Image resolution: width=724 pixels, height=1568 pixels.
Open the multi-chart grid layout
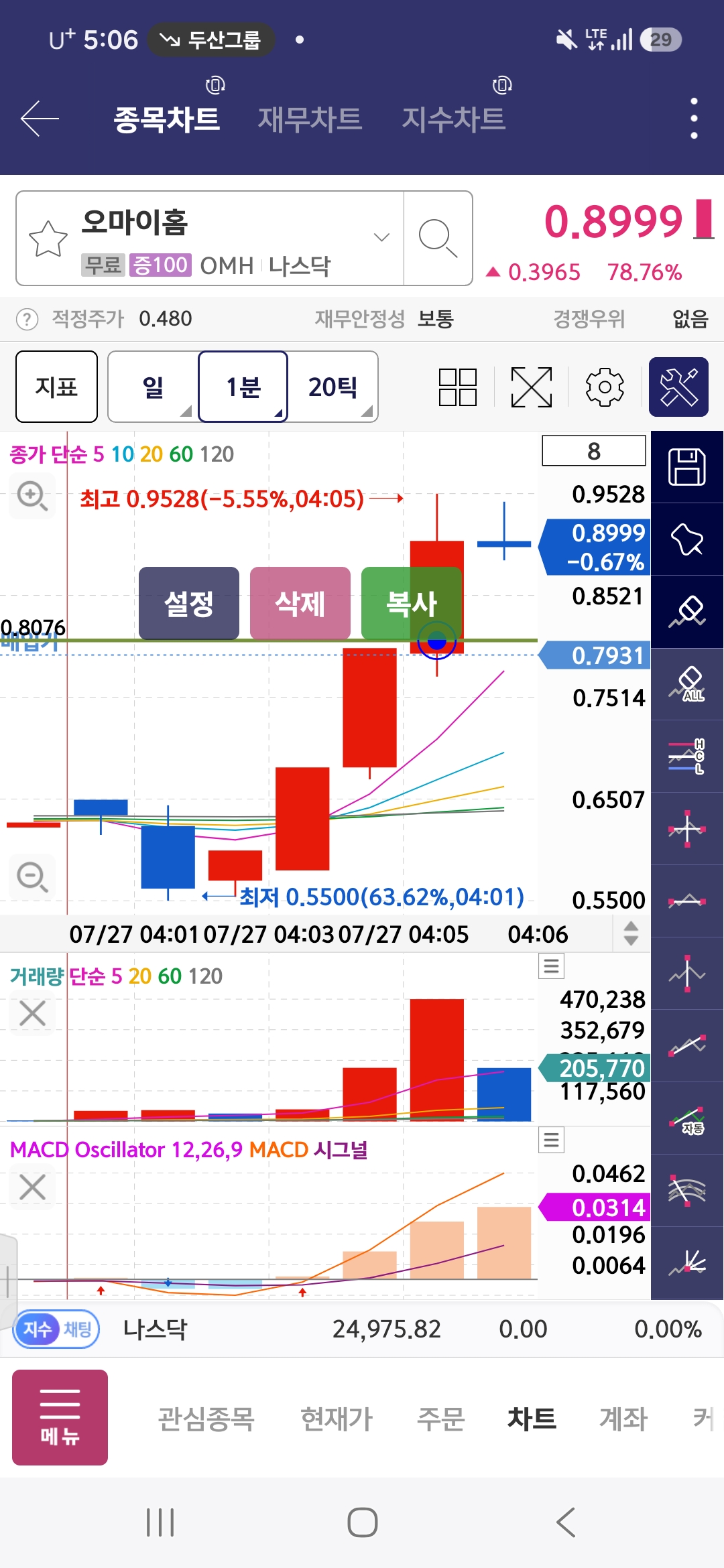click(458, 387)
